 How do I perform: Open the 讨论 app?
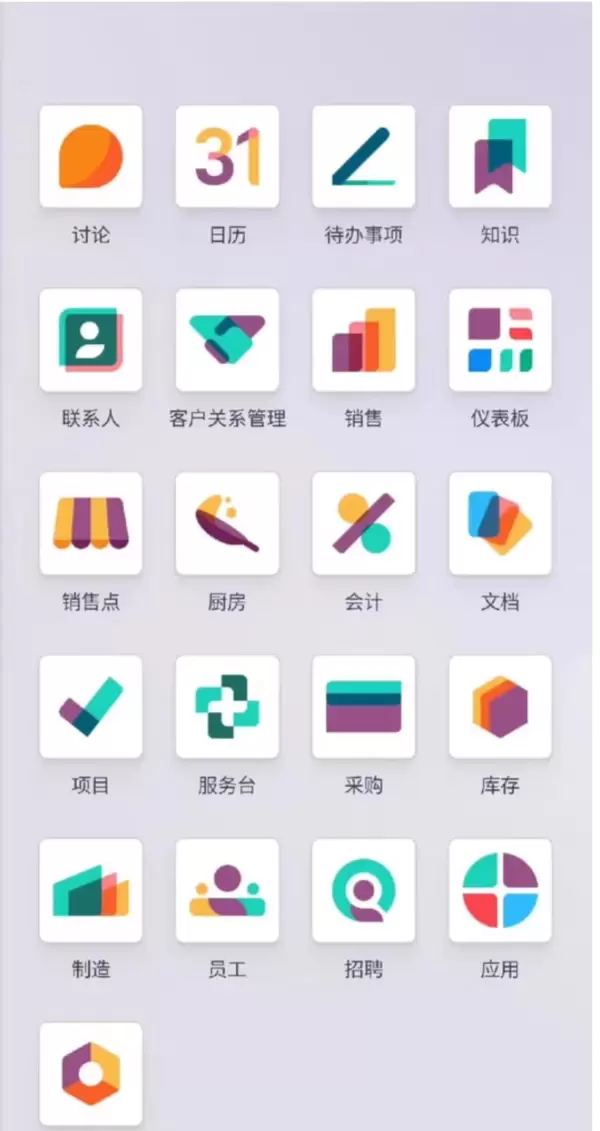pyautogui.click(x=90, y=157)
